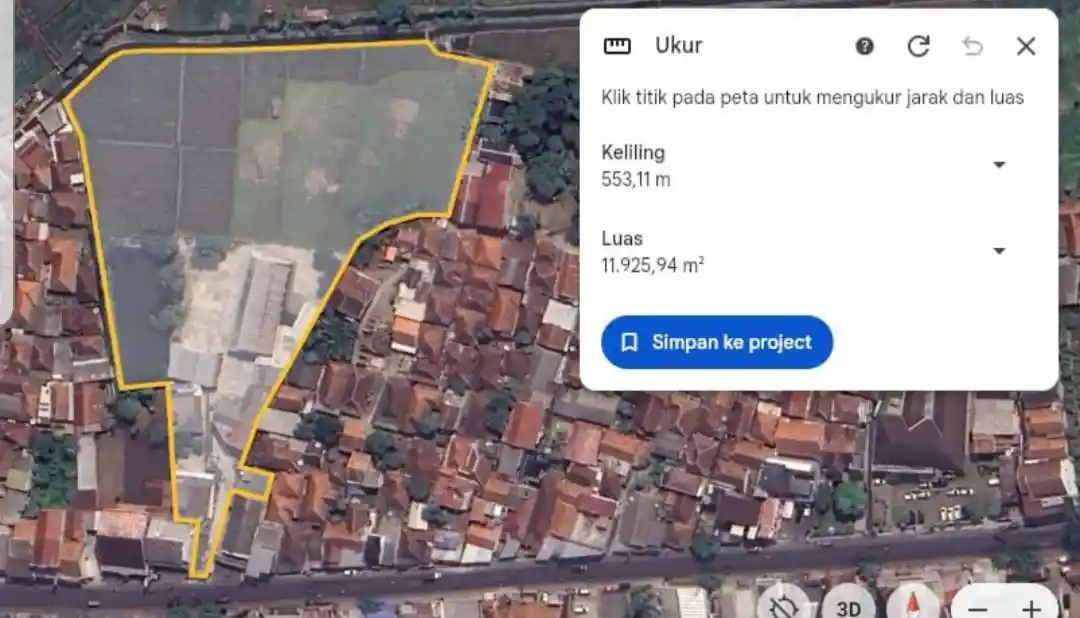Zoom out with the minus button
Screen dimensions: 1080x618
click(978, 608)
